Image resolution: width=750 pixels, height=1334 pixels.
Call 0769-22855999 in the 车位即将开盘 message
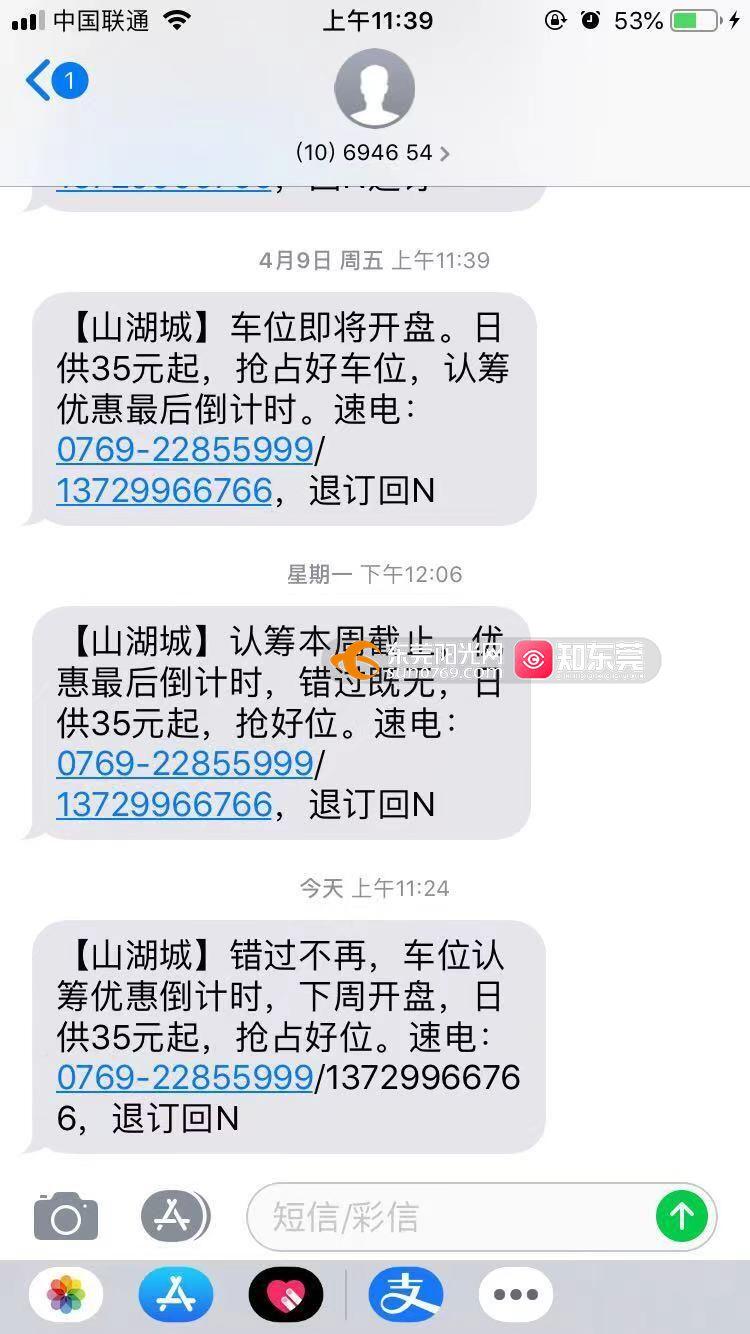click(185, 450)
